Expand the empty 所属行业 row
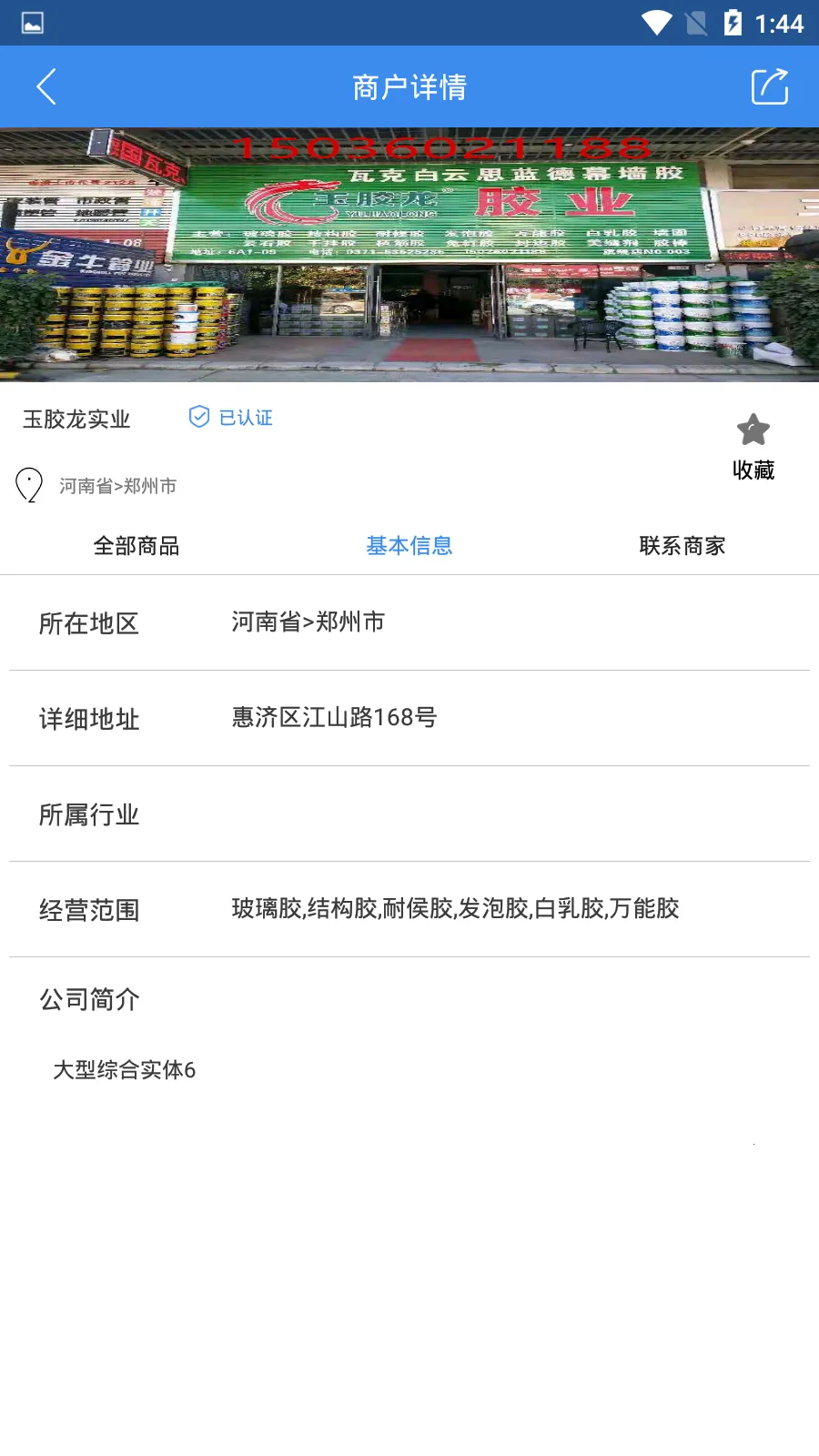Screen dimensions: 819x1456 point(89,814)
